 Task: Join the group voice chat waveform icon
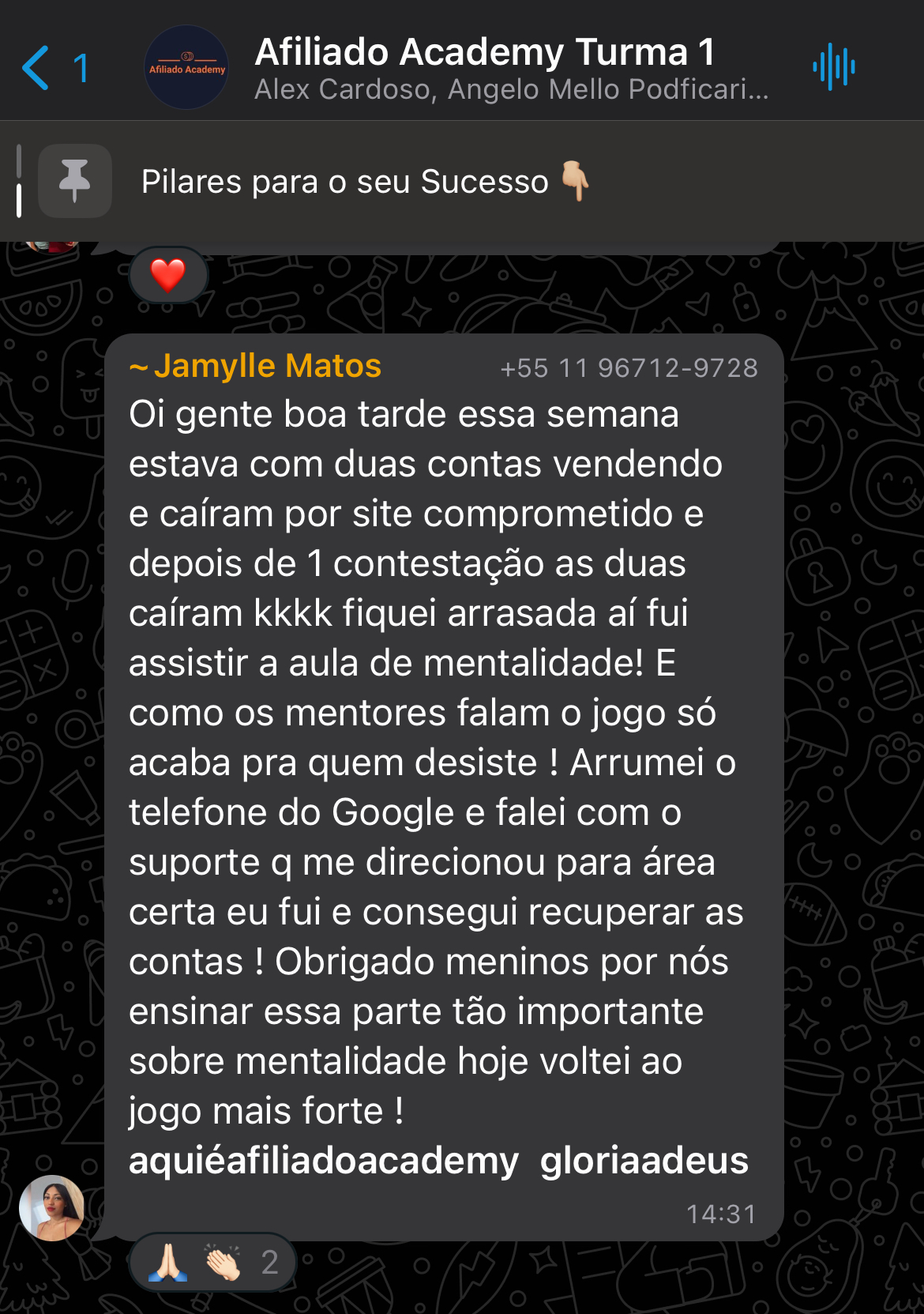click(834, 68)
